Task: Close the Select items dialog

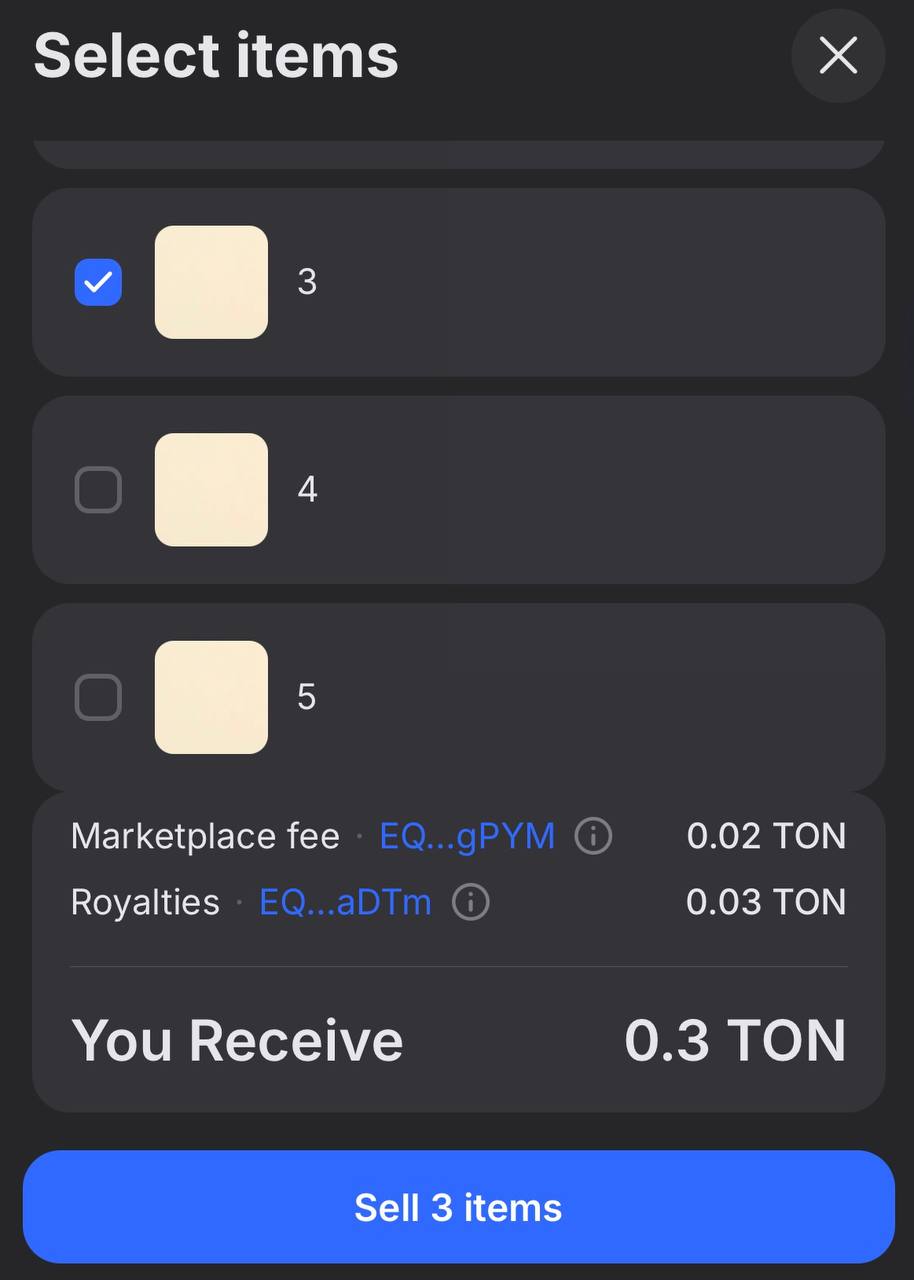Action: (837, 56)
